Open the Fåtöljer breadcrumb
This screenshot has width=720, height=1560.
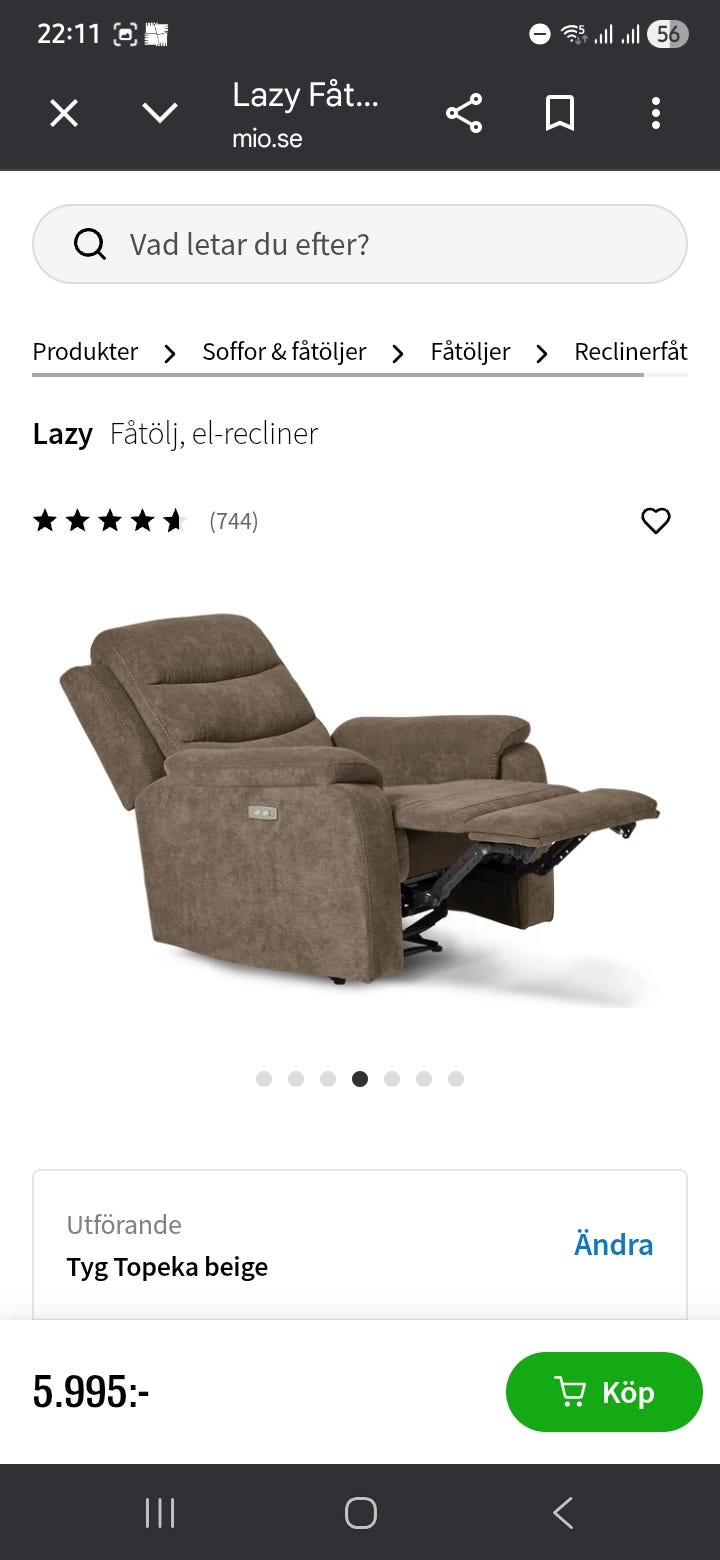[x=470, y=352]
